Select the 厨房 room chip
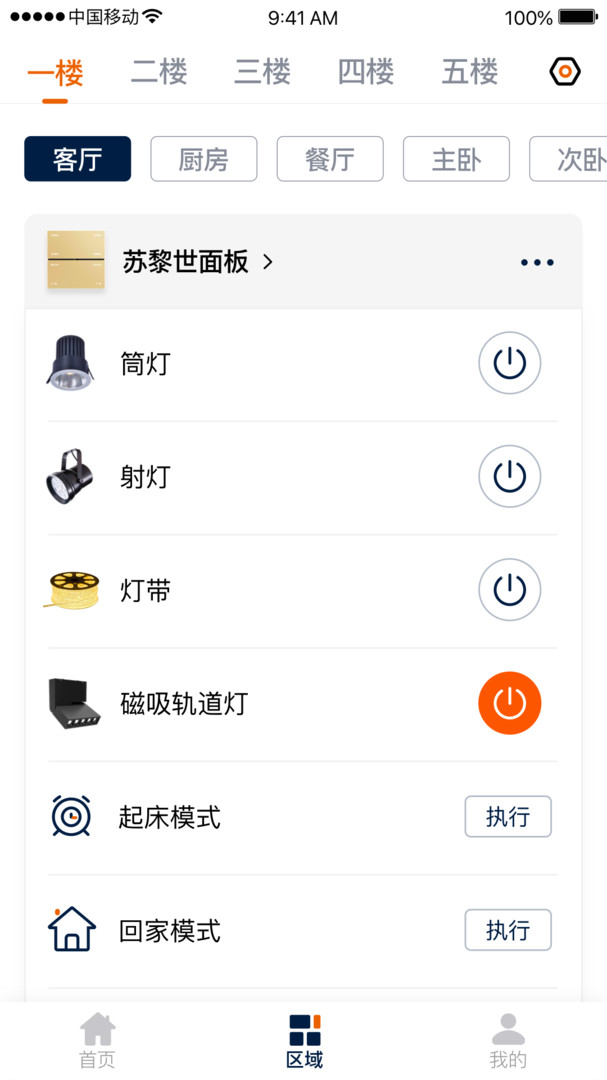The height and width of the screenshot is (1080, 607). 204,159
